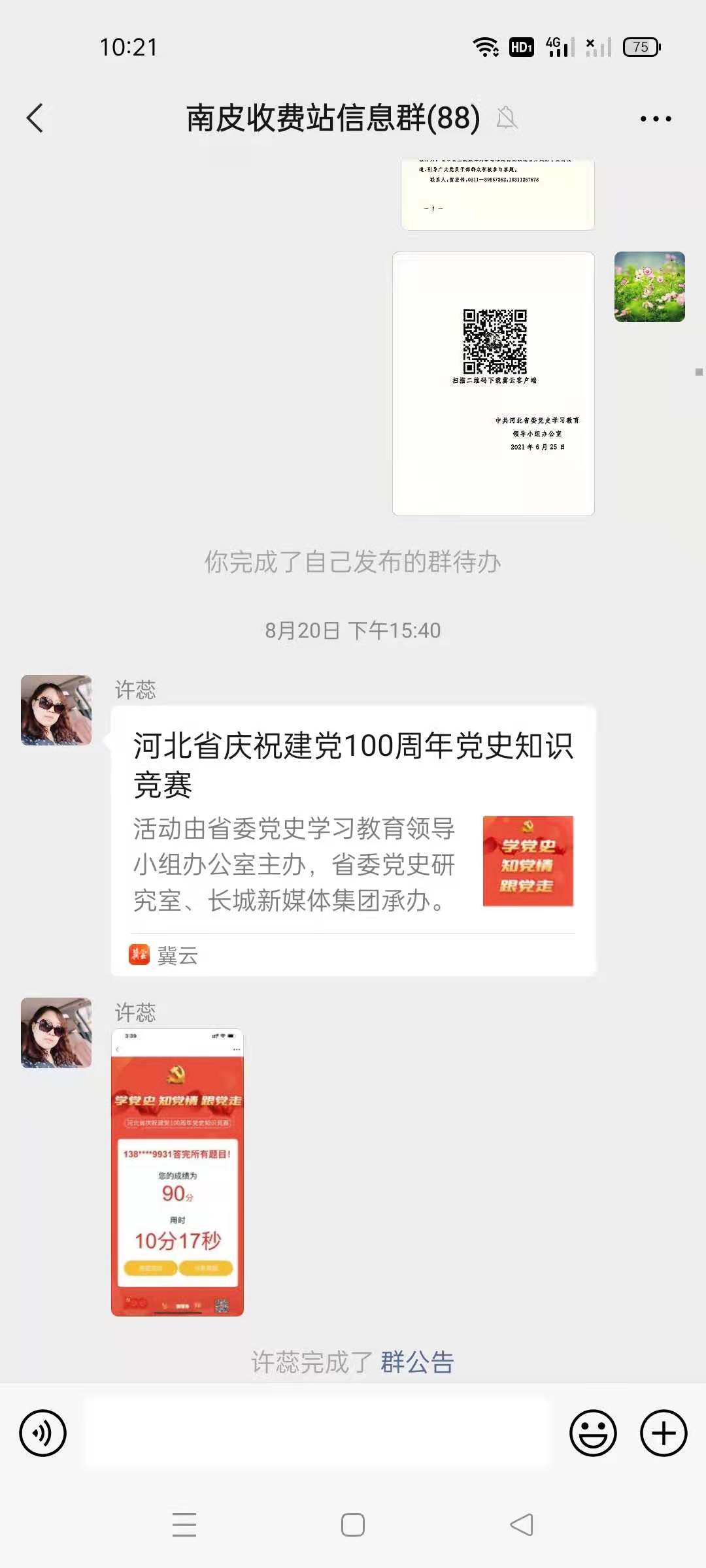Open the emoji picker

click(593, 1433)
